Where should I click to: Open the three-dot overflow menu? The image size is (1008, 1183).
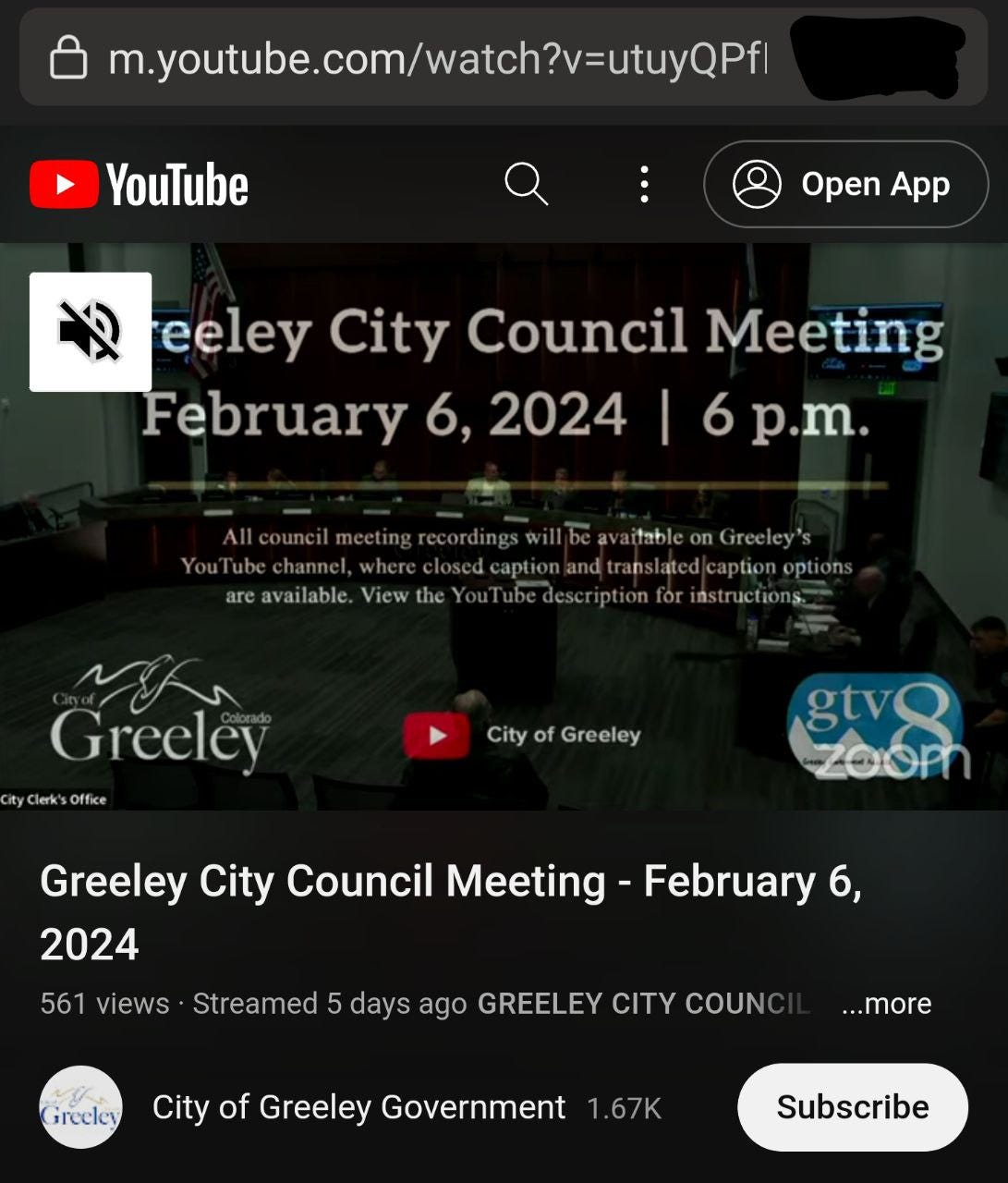coord(644,184)
